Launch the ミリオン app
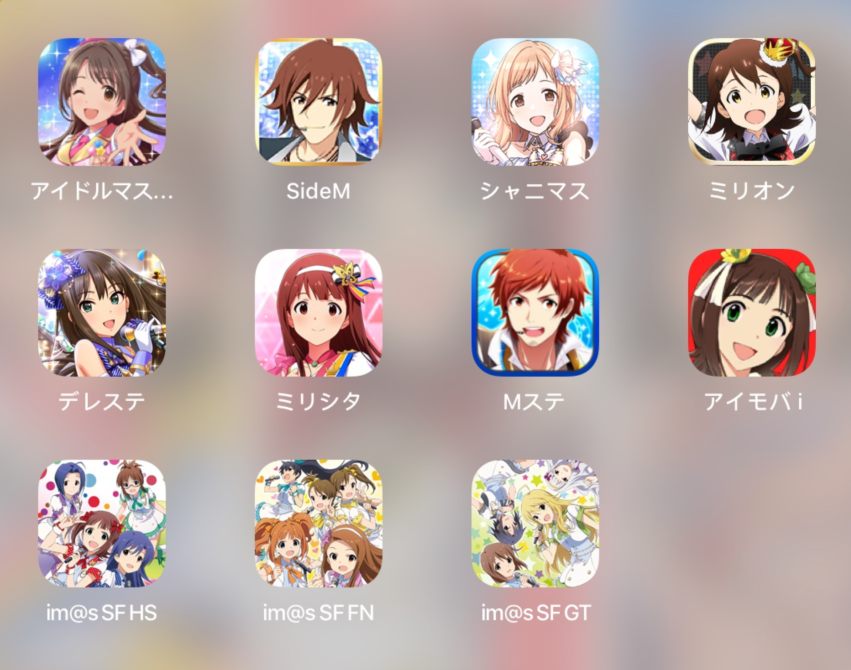 coord(752,101)
